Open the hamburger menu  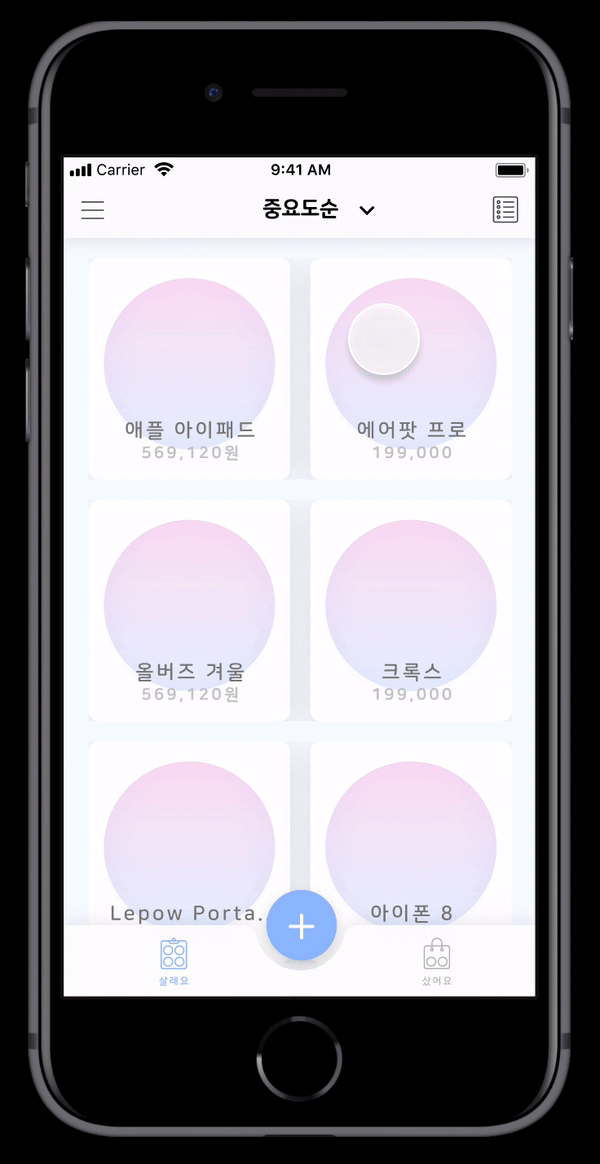(93, 210)
